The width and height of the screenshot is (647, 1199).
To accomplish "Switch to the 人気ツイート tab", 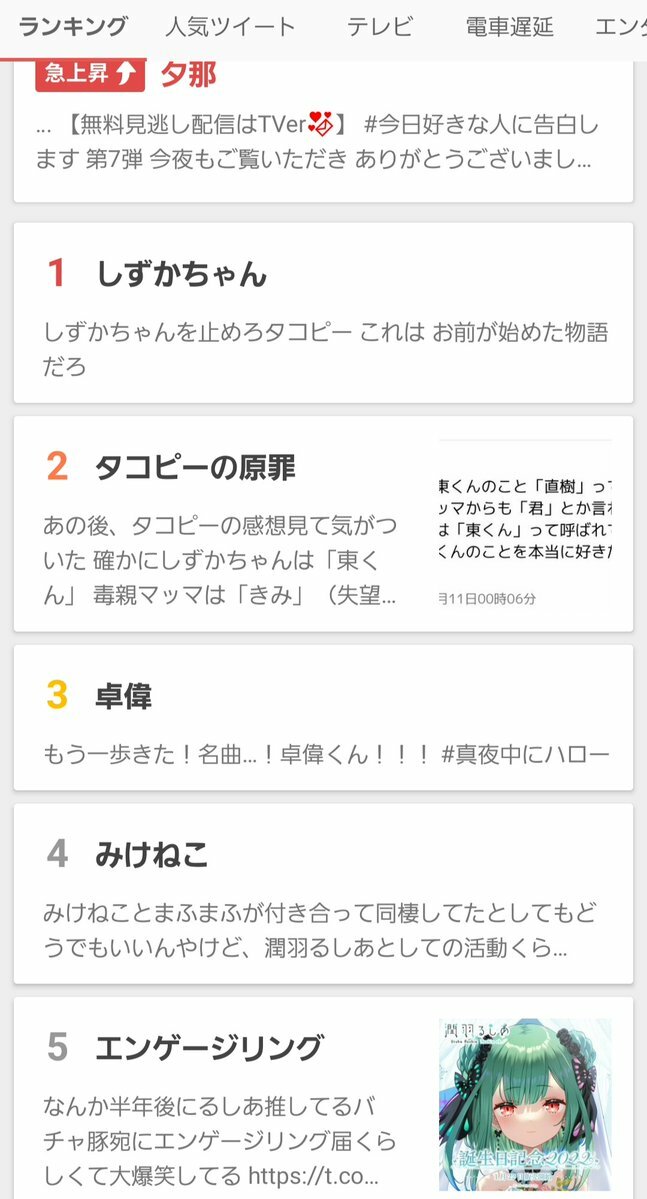I will click(230, 27).
